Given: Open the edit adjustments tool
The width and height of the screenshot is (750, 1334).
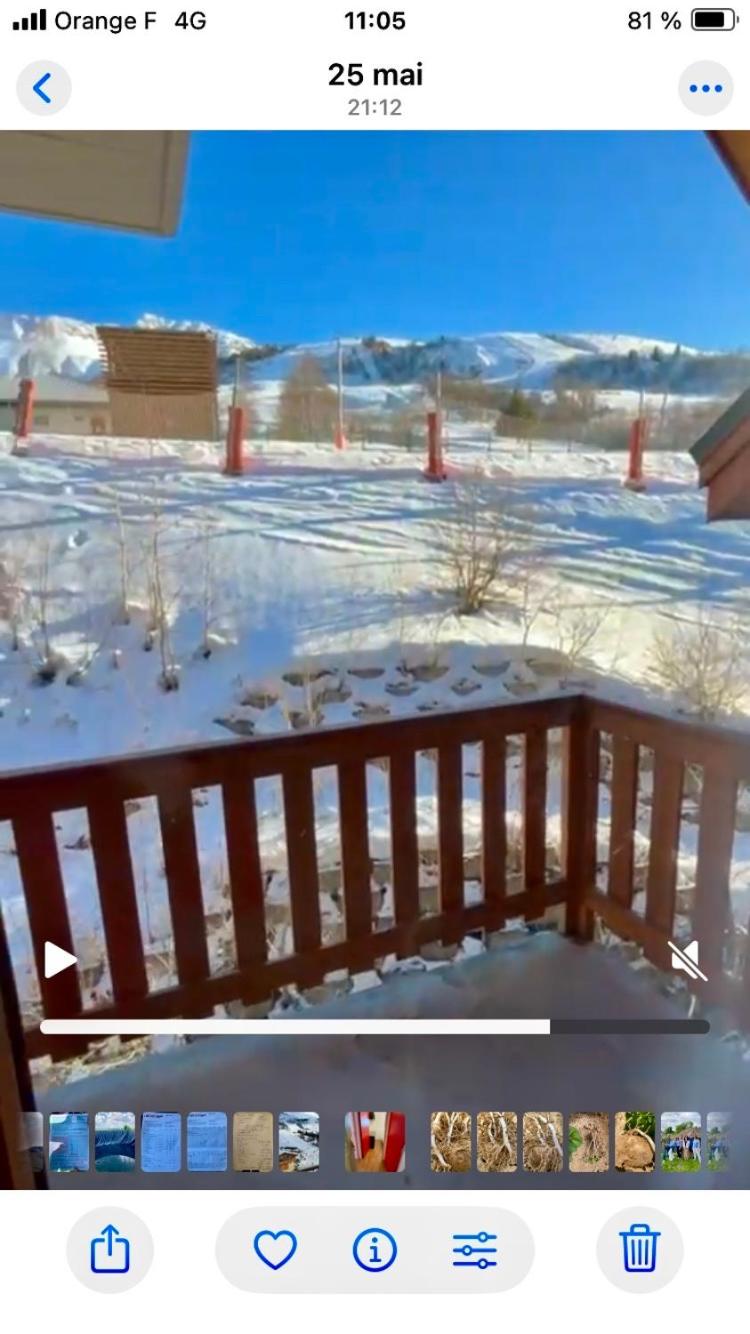Looking at the screenshot, I should coord(474,1250).
